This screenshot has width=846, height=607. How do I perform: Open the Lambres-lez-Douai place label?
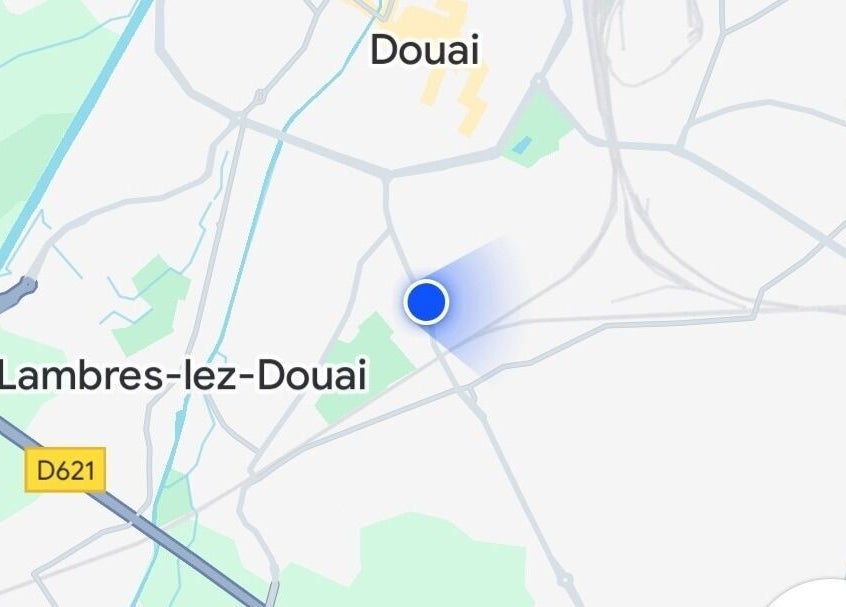(x=184, y=376)
